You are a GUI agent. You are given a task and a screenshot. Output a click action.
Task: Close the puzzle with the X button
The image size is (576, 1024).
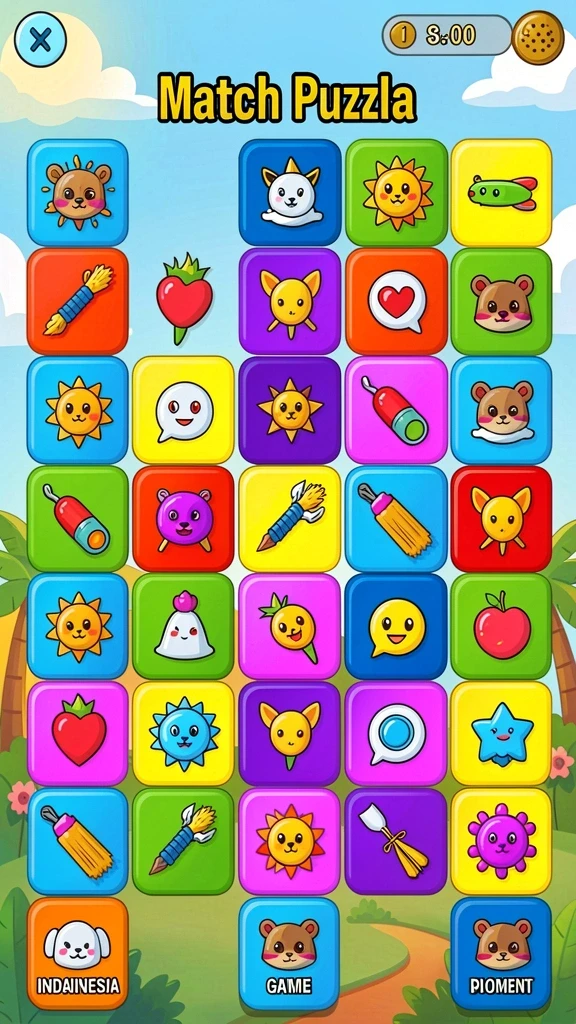pos(40,39)
